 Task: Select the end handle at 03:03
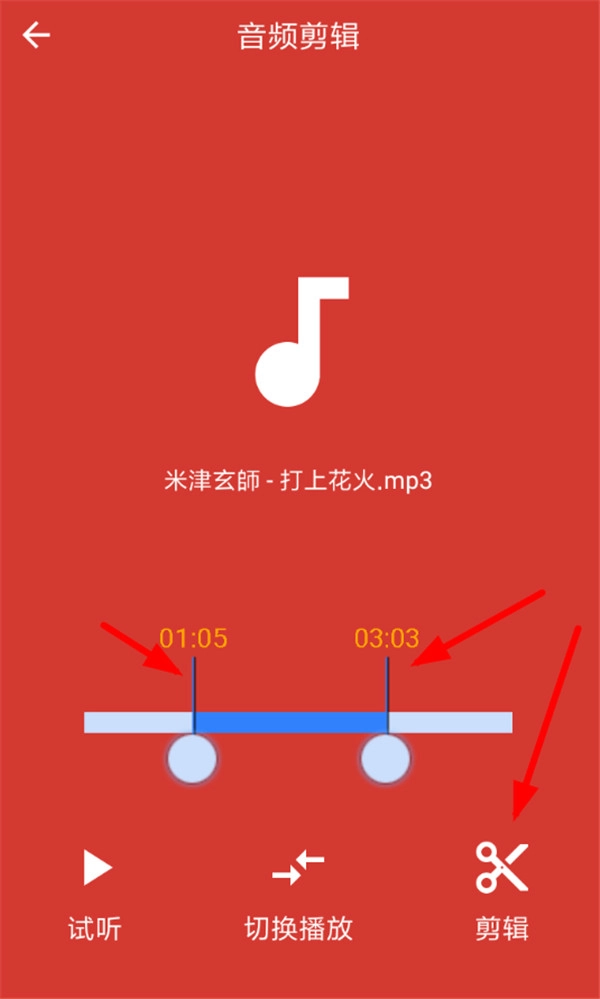(385, 759)
